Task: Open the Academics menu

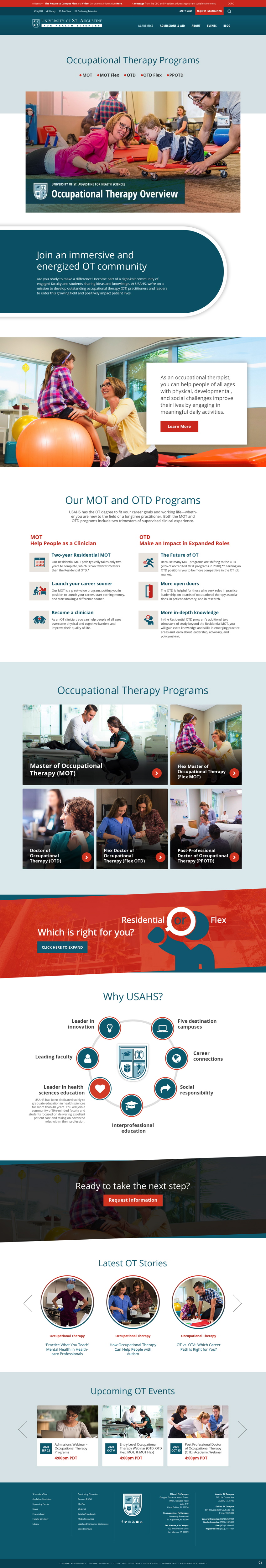Action: pyautogui.click(x=145, y=26)
